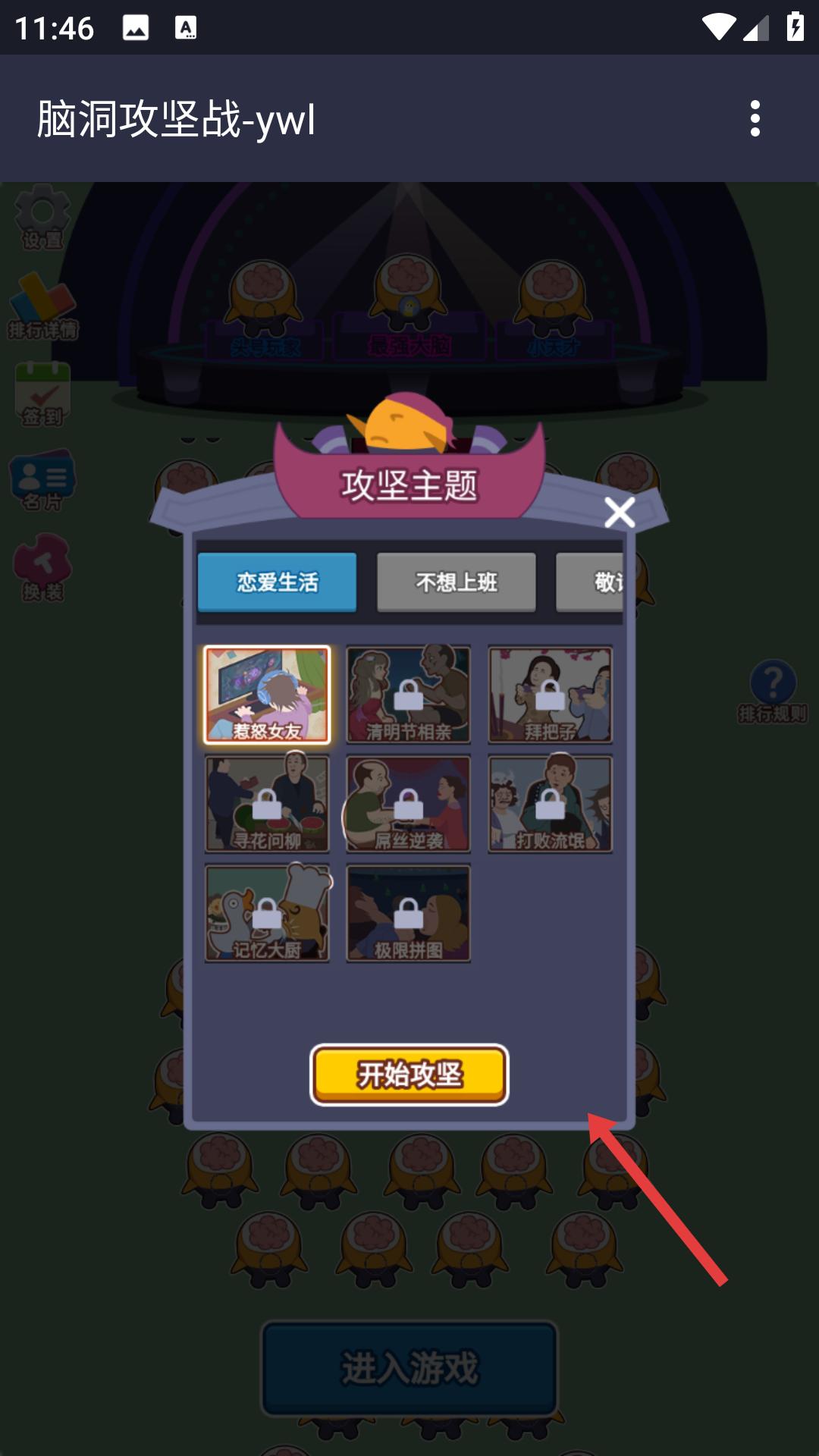
Task: Choose the 惹怒女友 level tile
Action: point(267,694)
